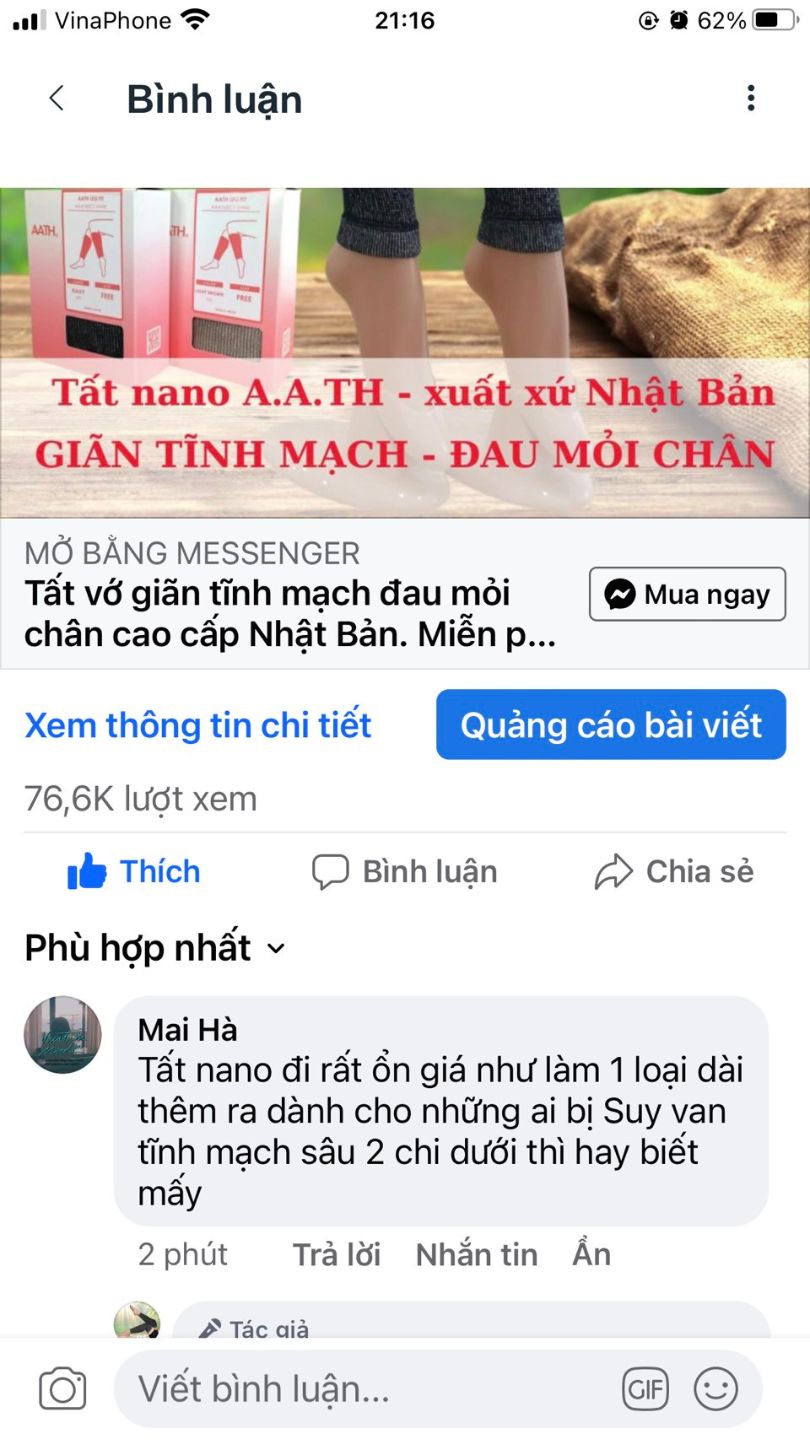This screenshot has width=810, height=1440.
Task: Expand the Phù hợp nhất sort dropdown
Action: point(155,948)
